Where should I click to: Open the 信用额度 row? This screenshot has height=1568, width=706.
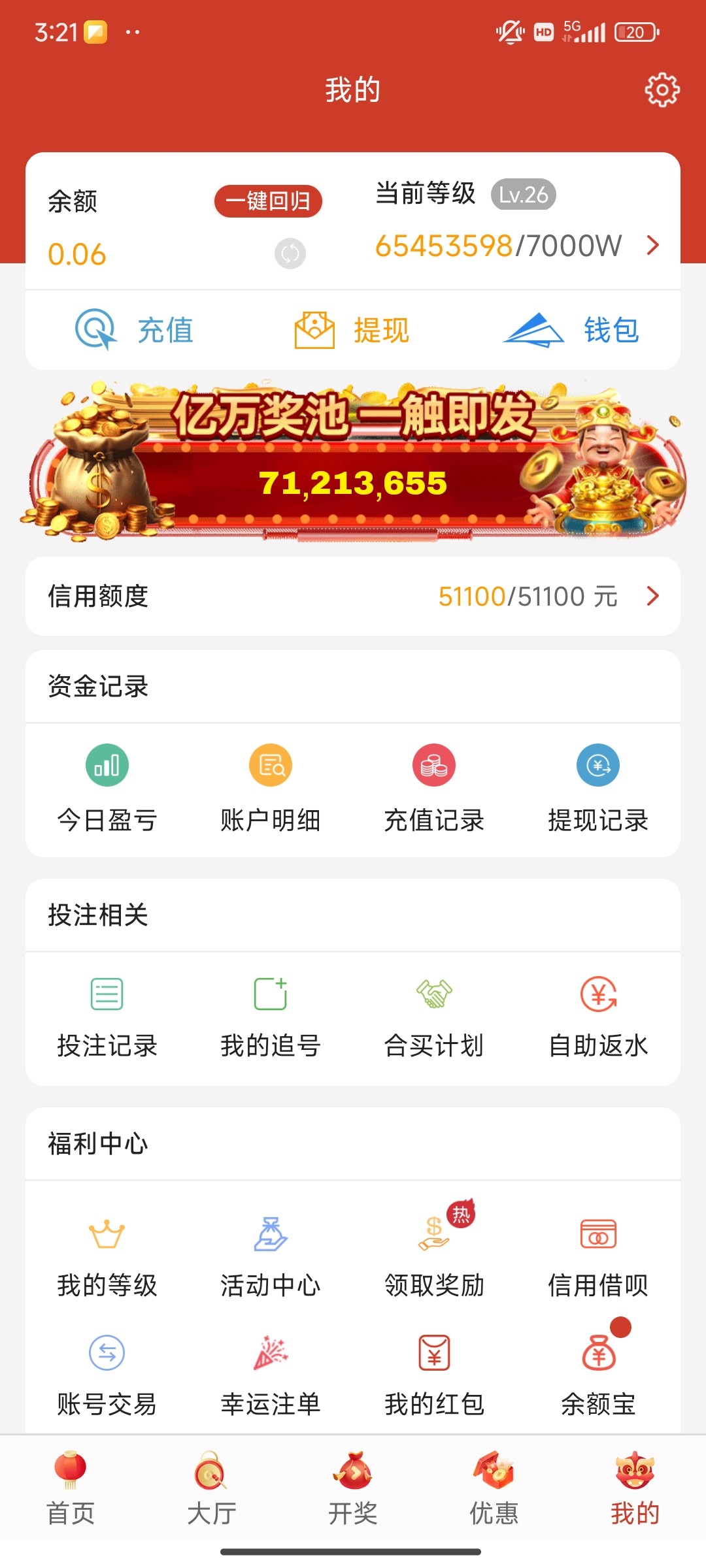click(x=353, y=596)
